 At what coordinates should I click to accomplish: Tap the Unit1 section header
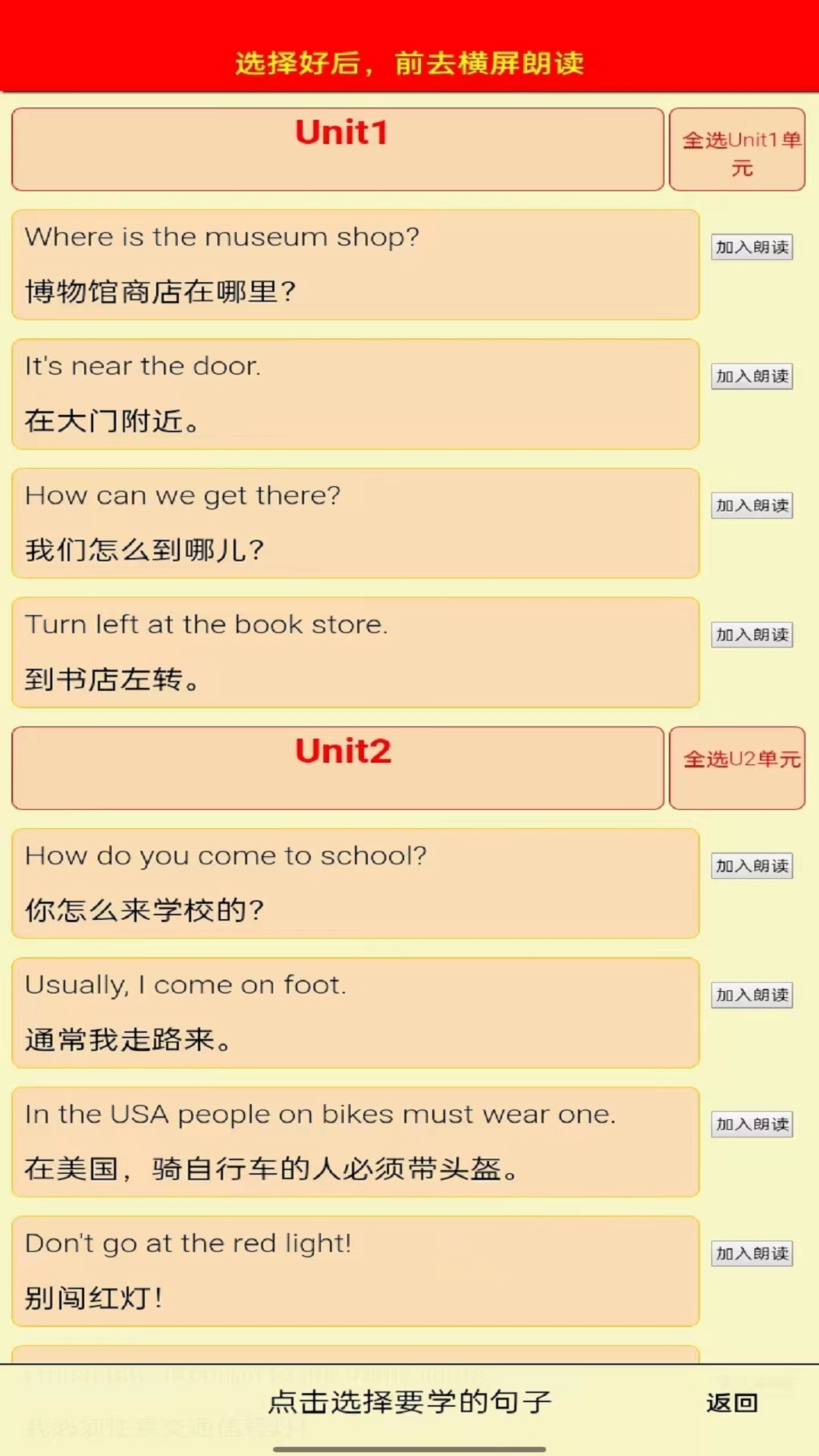(337, 149)
